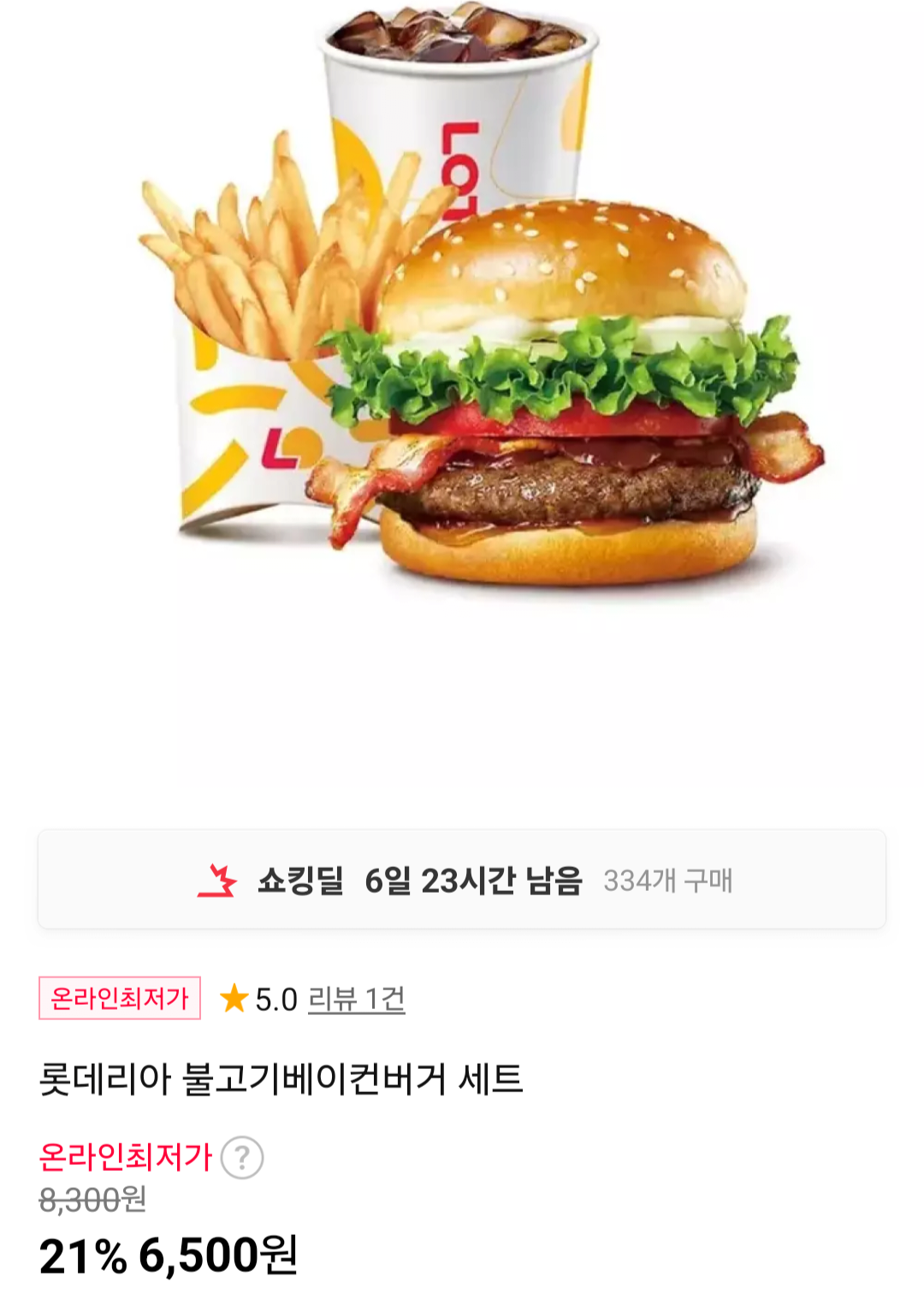Click the 쇼킹딜 deal banner
This screenshot has width=924, height=1294.
pyautogui.click(x=462, y=880)
